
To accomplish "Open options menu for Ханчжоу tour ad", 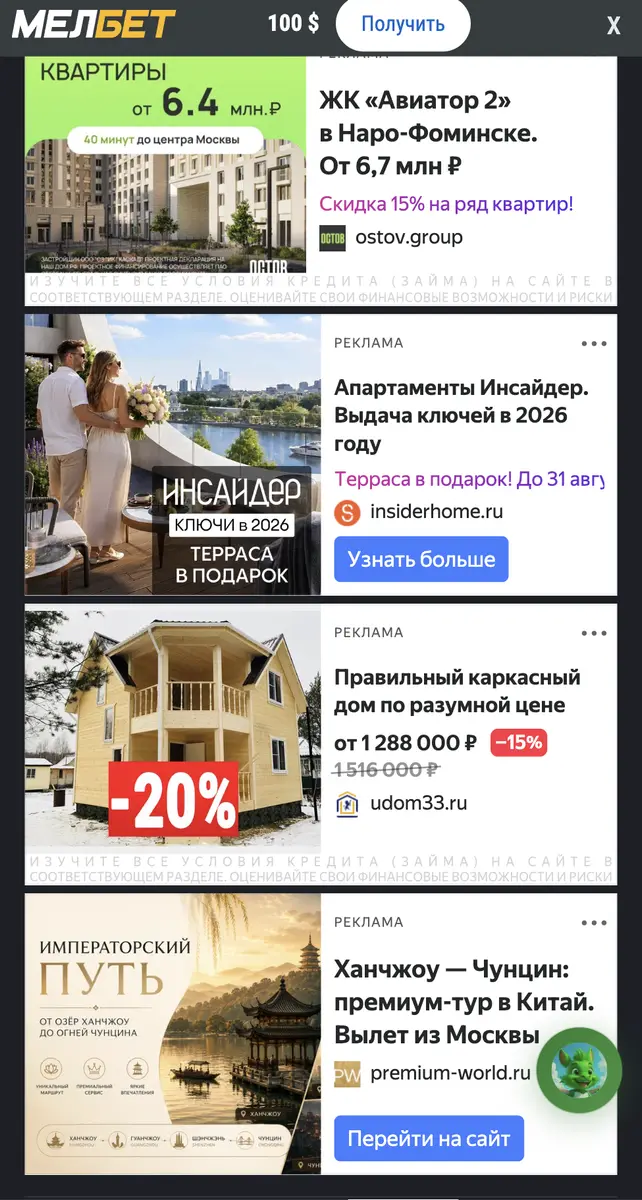I will click(594, 922).
